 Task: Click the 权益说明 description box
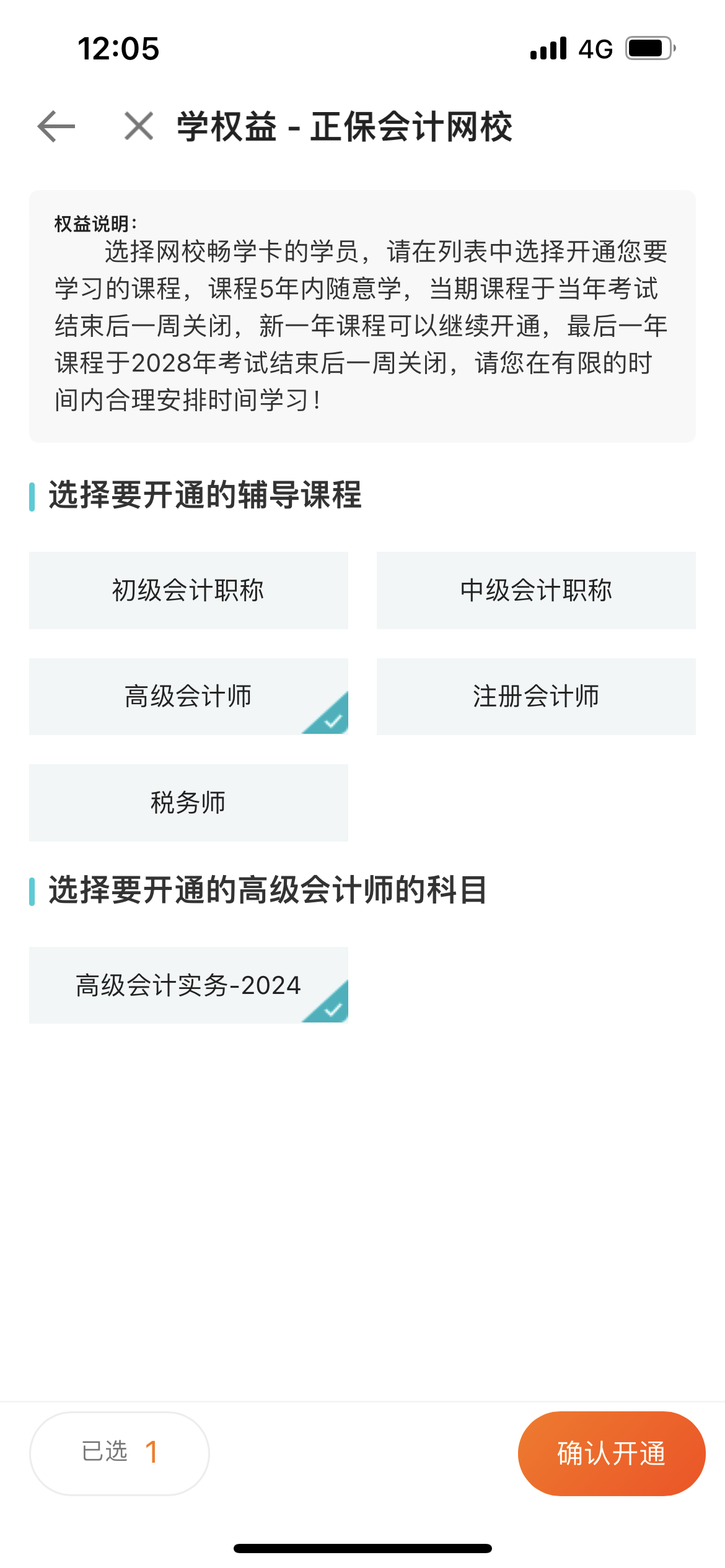coord(362,316)
